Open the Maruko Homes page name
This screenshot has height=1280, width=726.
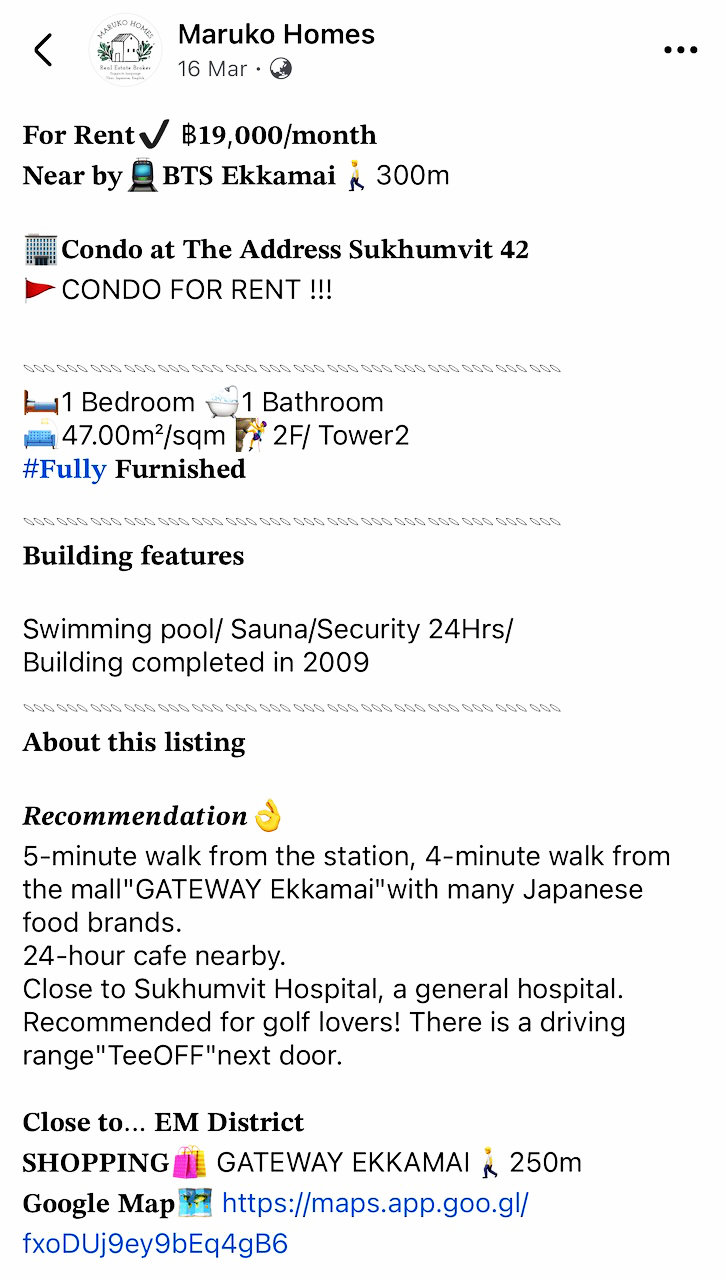point(276,34)
